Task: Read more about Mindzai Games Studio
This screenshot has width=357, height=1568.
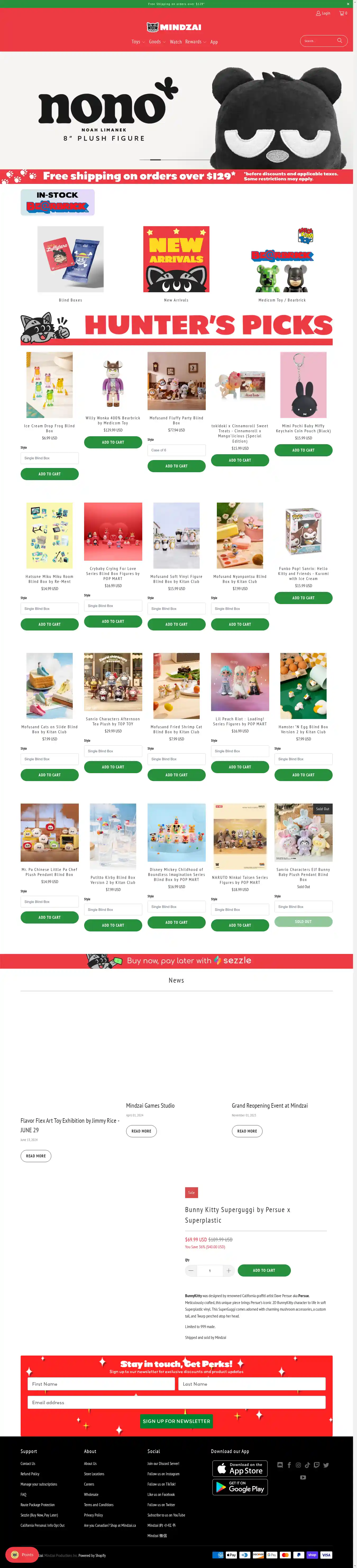Action: pyautogui.click(x=141, y=1131)
